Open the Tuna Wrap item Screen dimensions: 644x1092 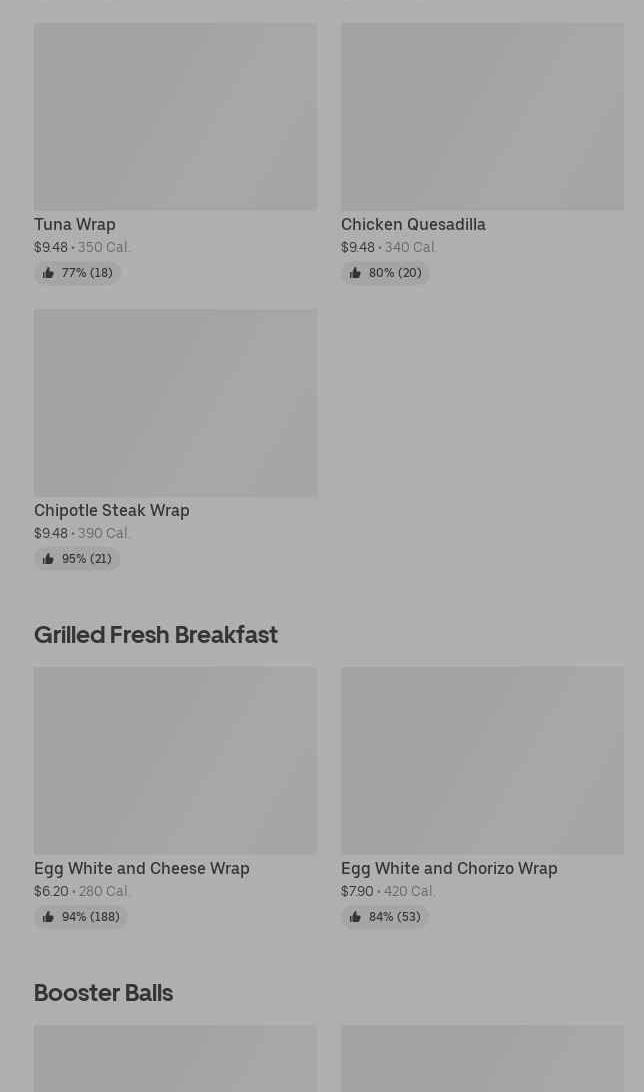tap(175, 153)
